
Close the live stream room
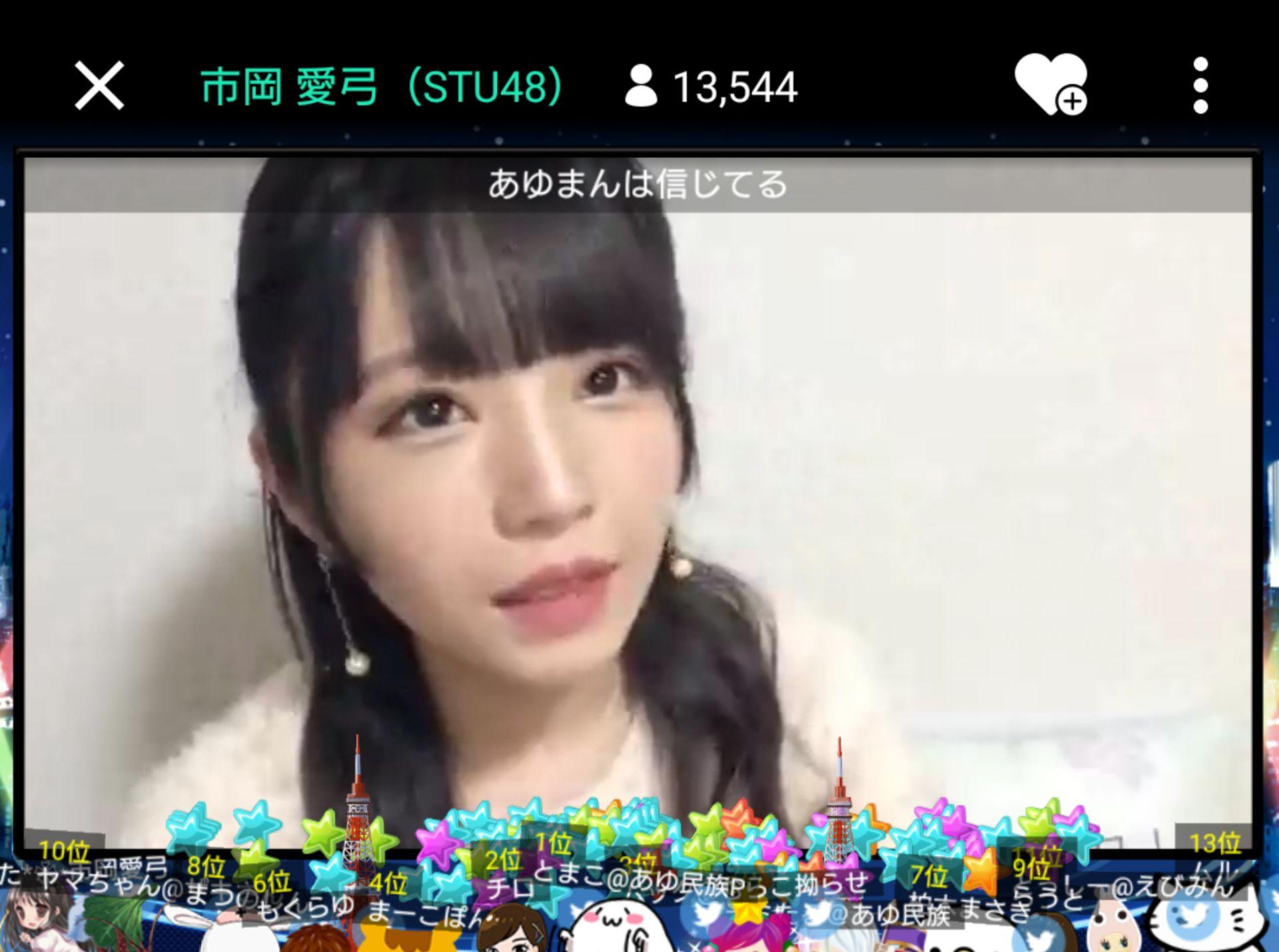pos(99,85)
